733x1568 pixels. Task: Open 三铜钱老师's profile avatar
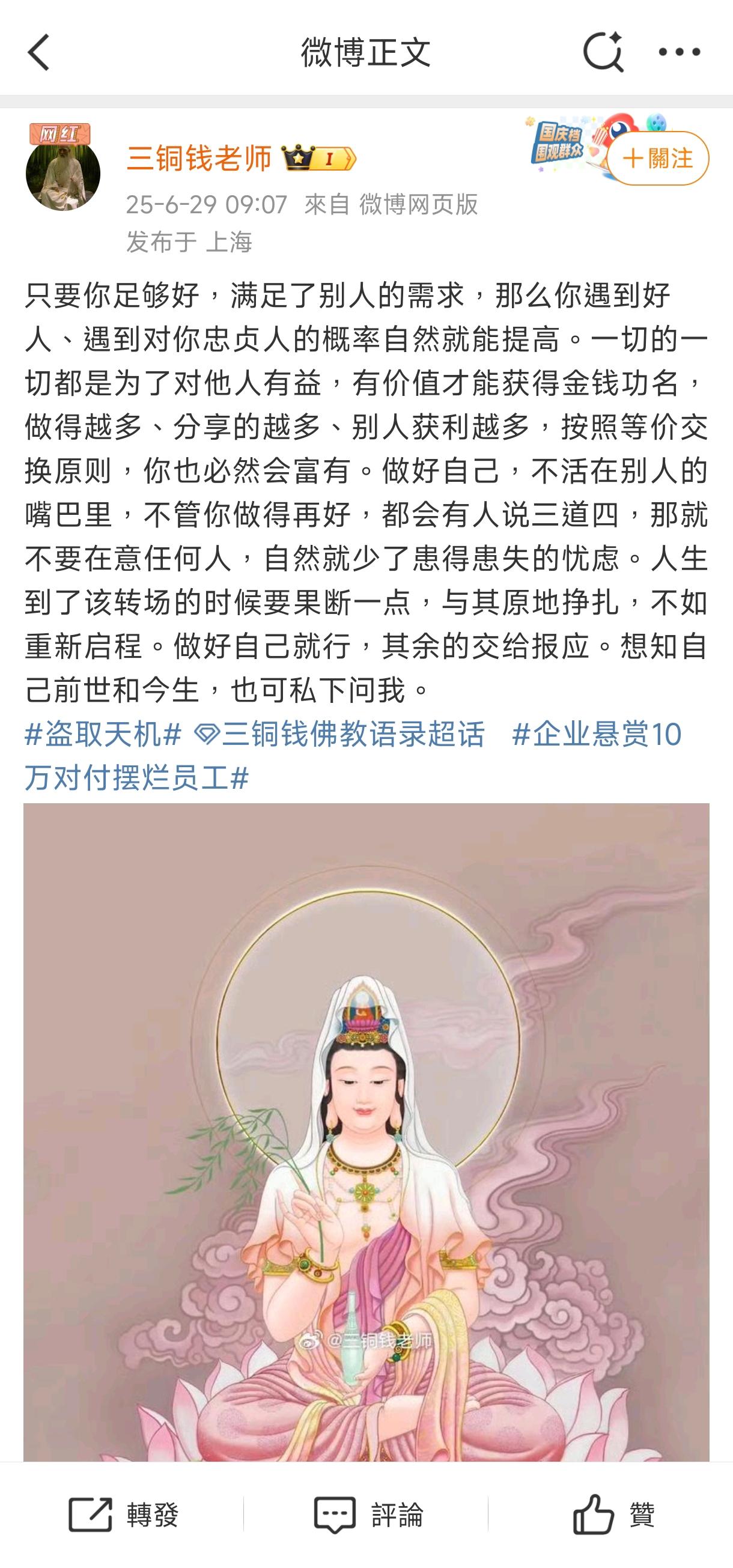(x=62, y=172)
